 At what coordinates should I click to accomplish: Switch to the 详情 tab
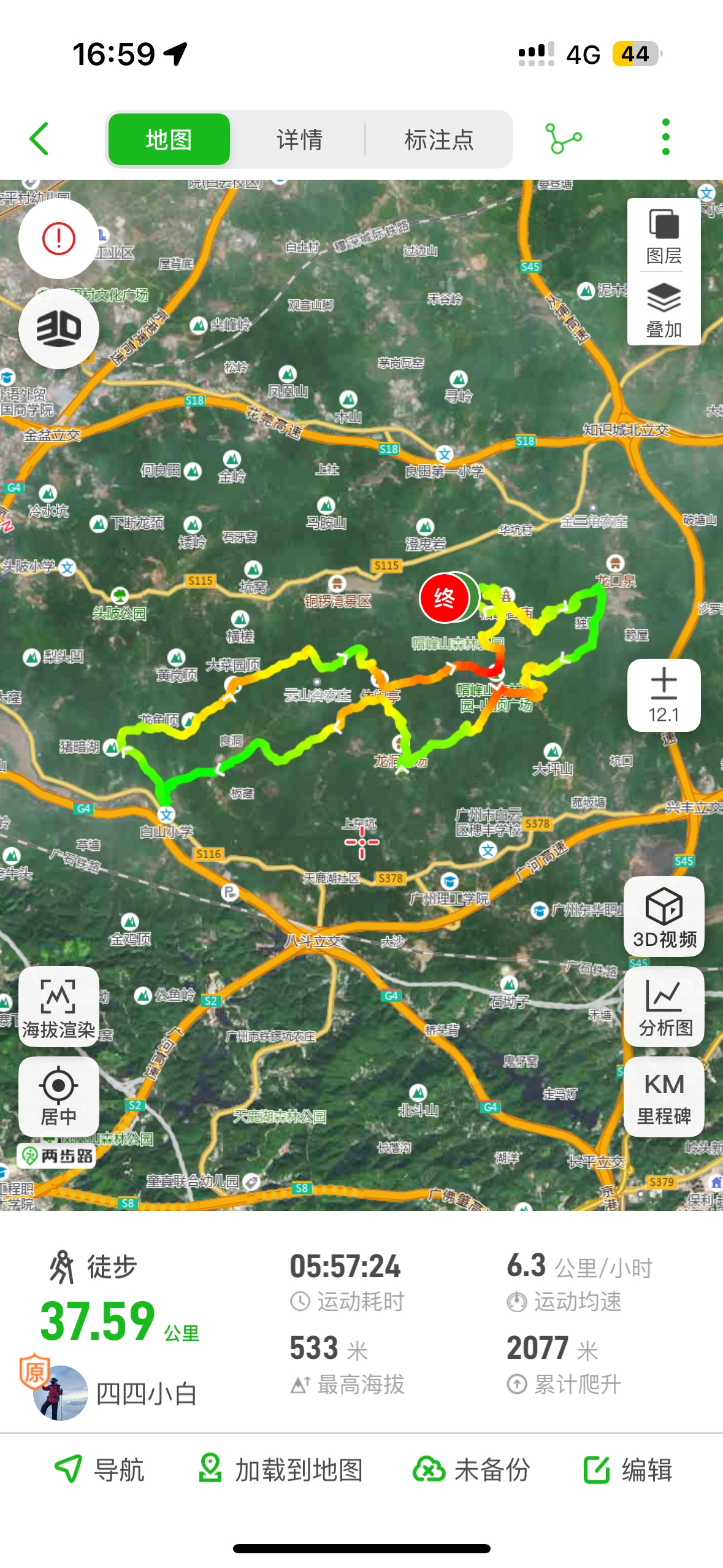point(299,139)
